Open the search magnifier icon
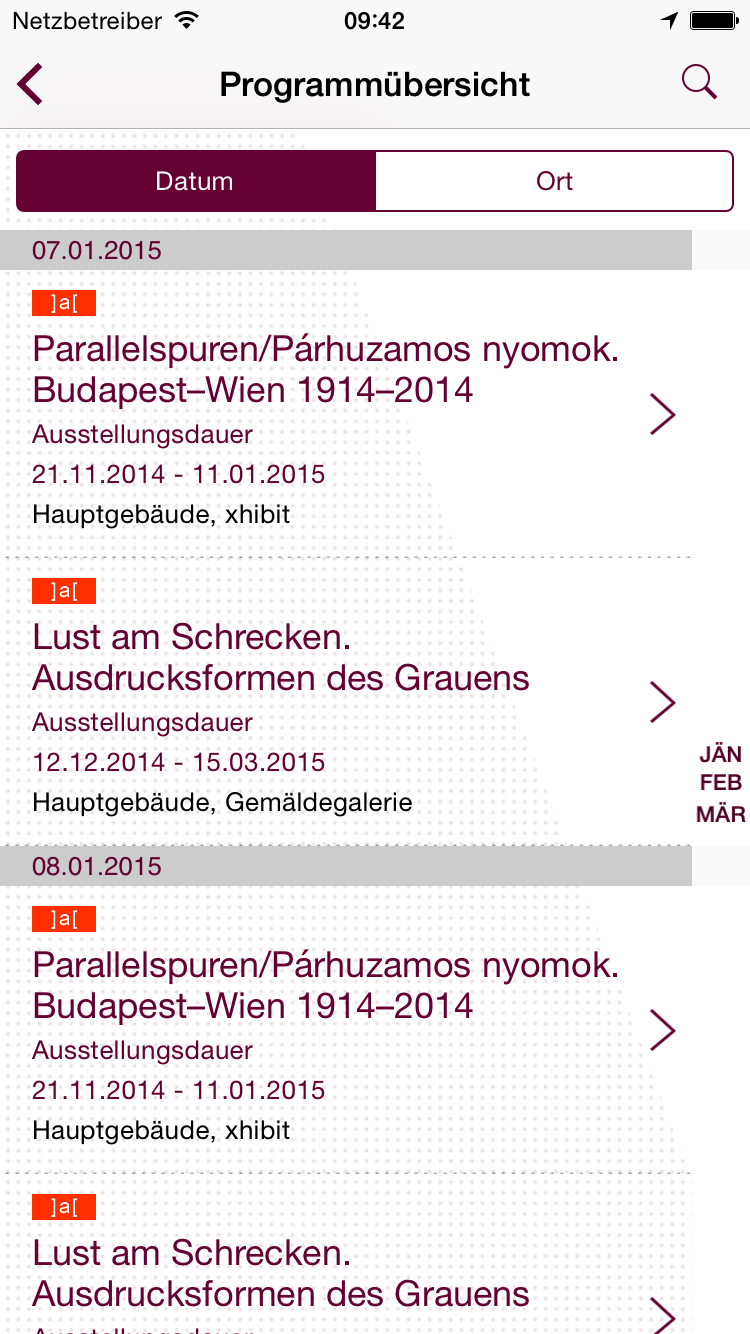Viewport: 750px width, 1334px height. coord(699,83)
